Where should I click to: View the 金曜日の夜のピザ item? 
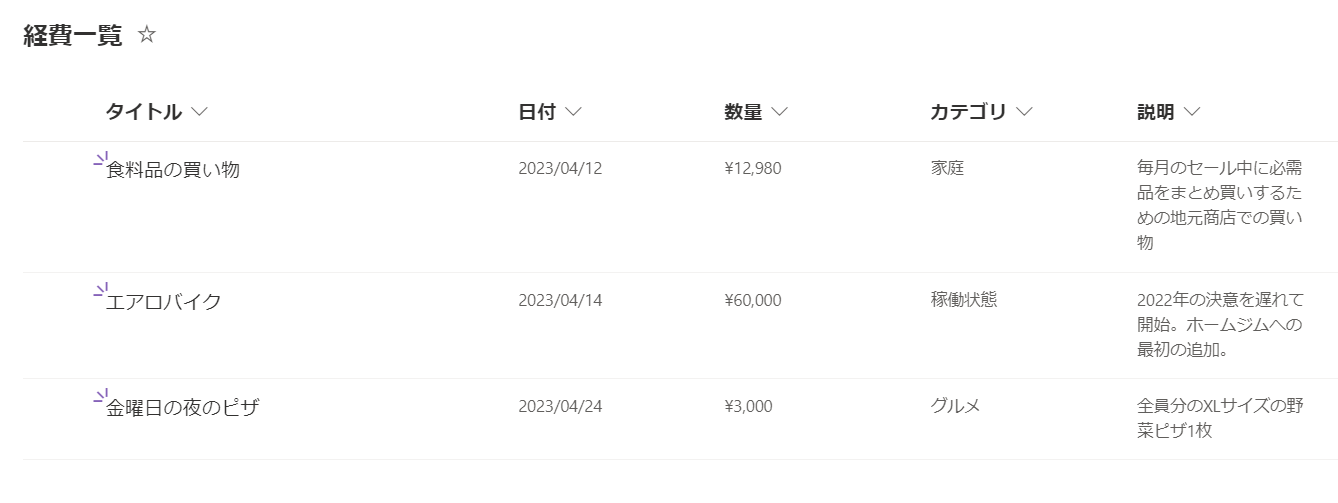coord(182,408)
